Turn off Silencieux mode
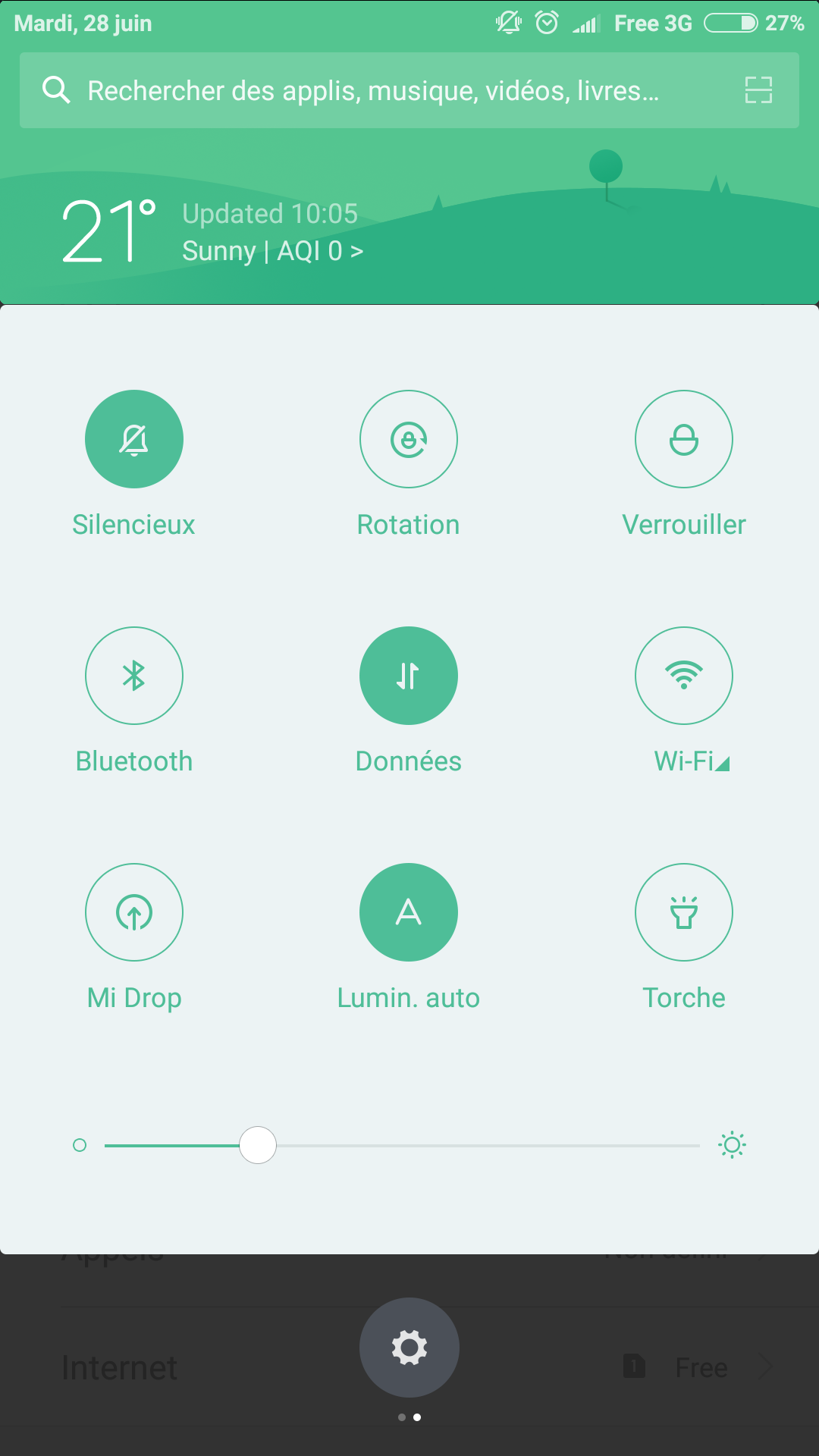Screen dimensions: 819x1456 pyautogui.click(x=134, y=439)
